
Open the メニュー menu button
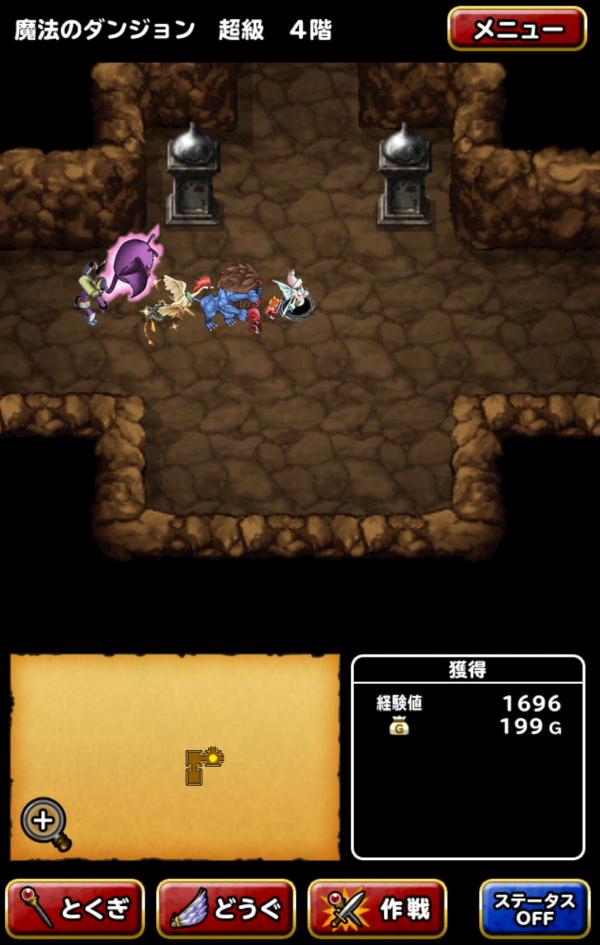[517, 28]
